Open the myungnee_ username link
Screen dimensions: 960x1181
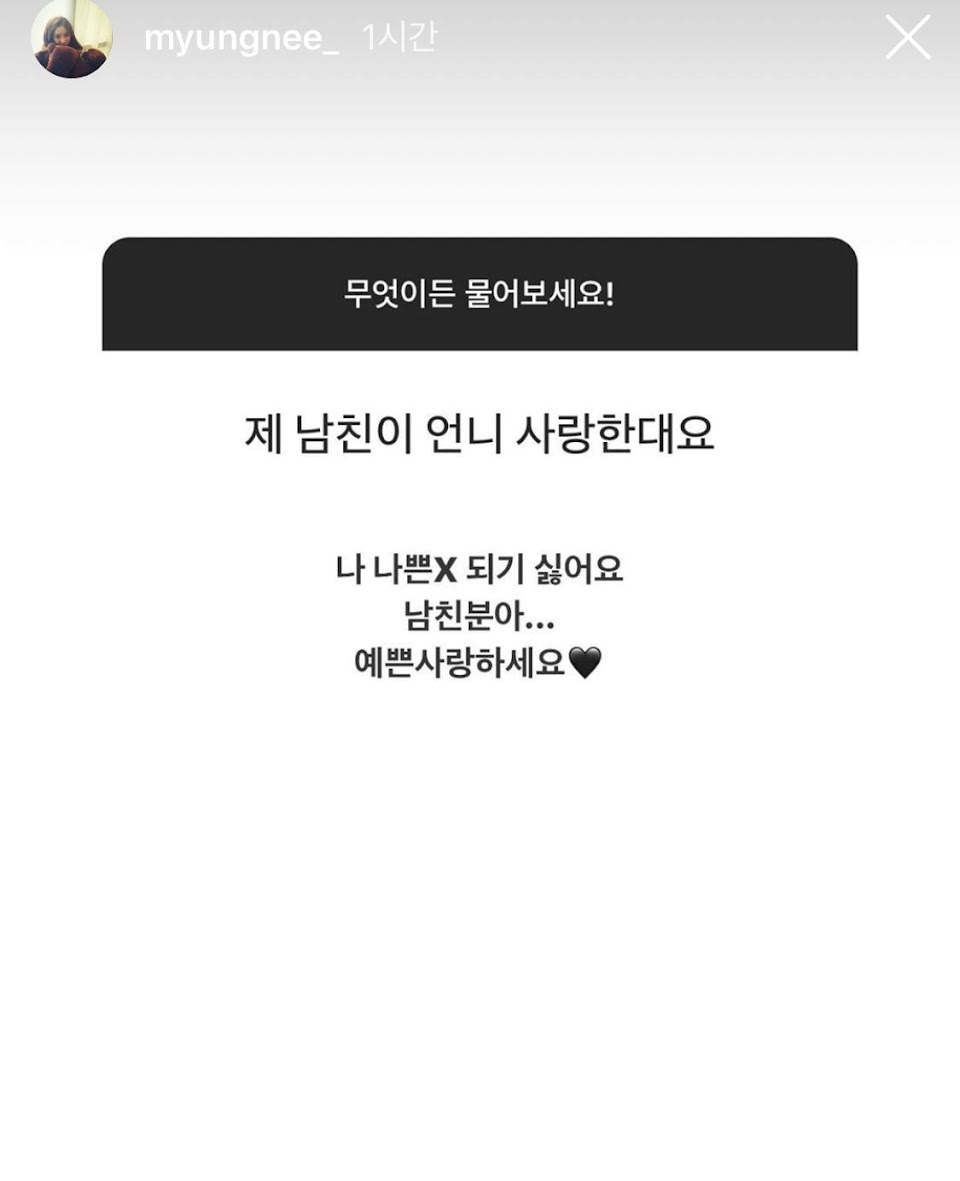(241, 39)
